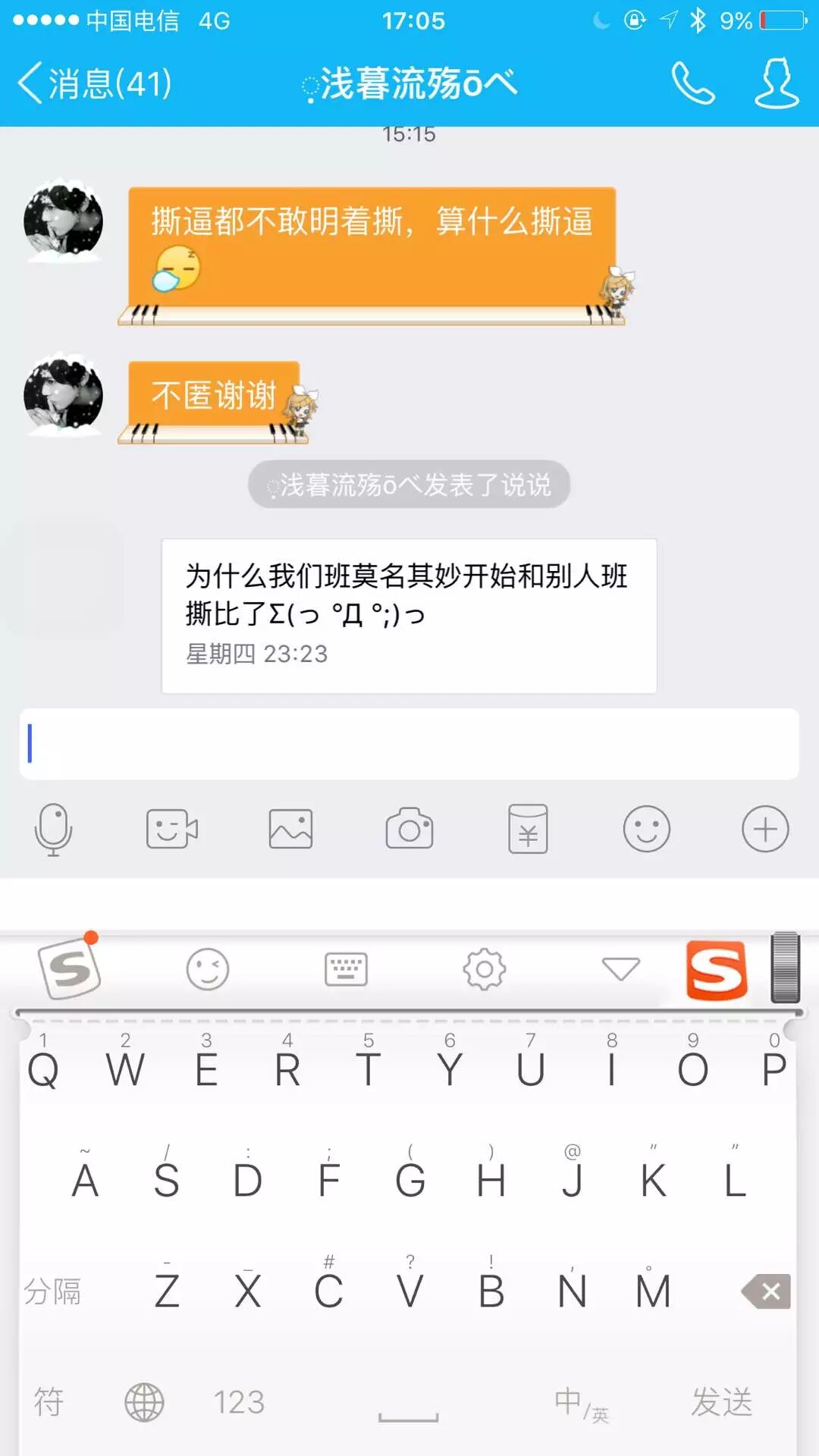Open the contact's profile icon
Viewport: 819px width, 1456px height.
777,83
